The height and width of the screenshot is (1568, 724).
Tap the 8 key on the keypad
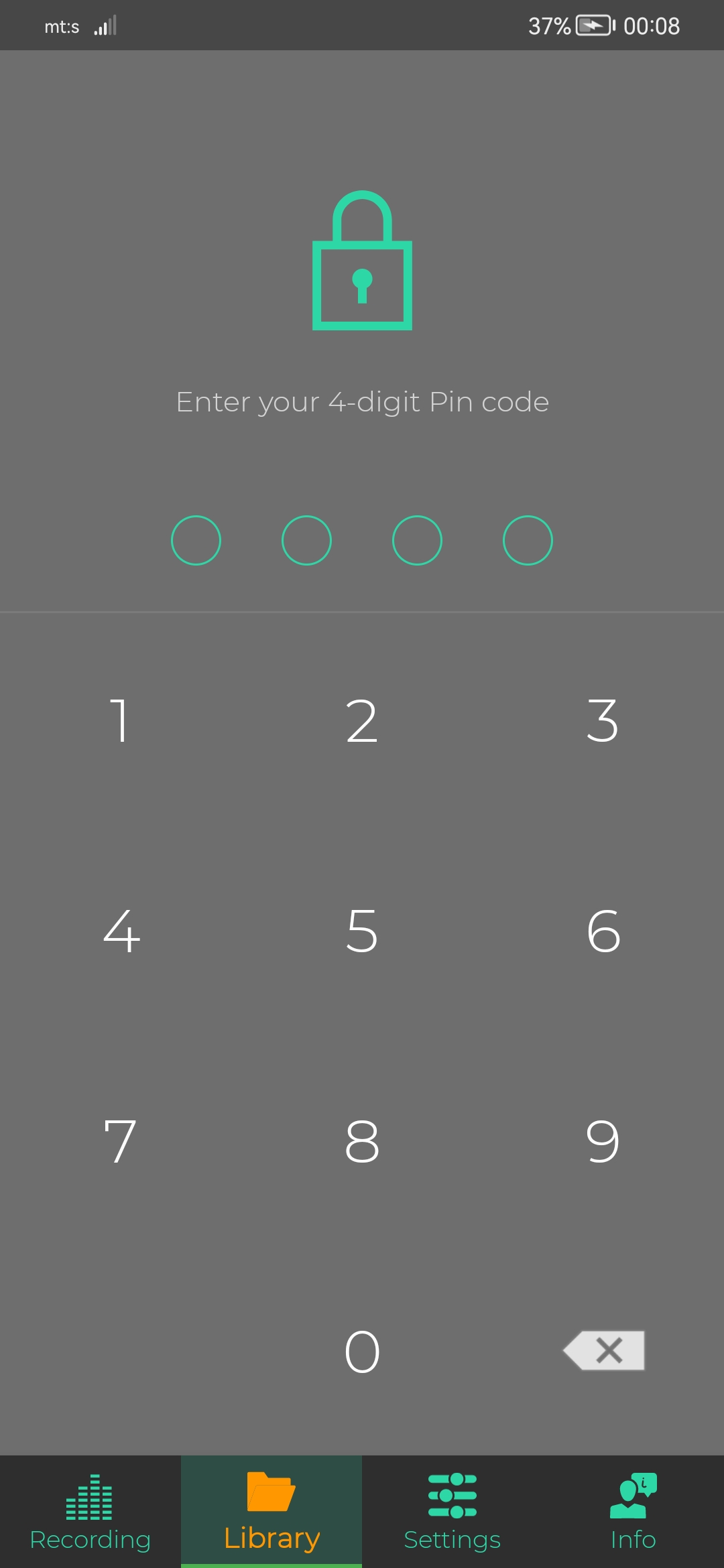pyautogui.click(x=362, y=1140)
